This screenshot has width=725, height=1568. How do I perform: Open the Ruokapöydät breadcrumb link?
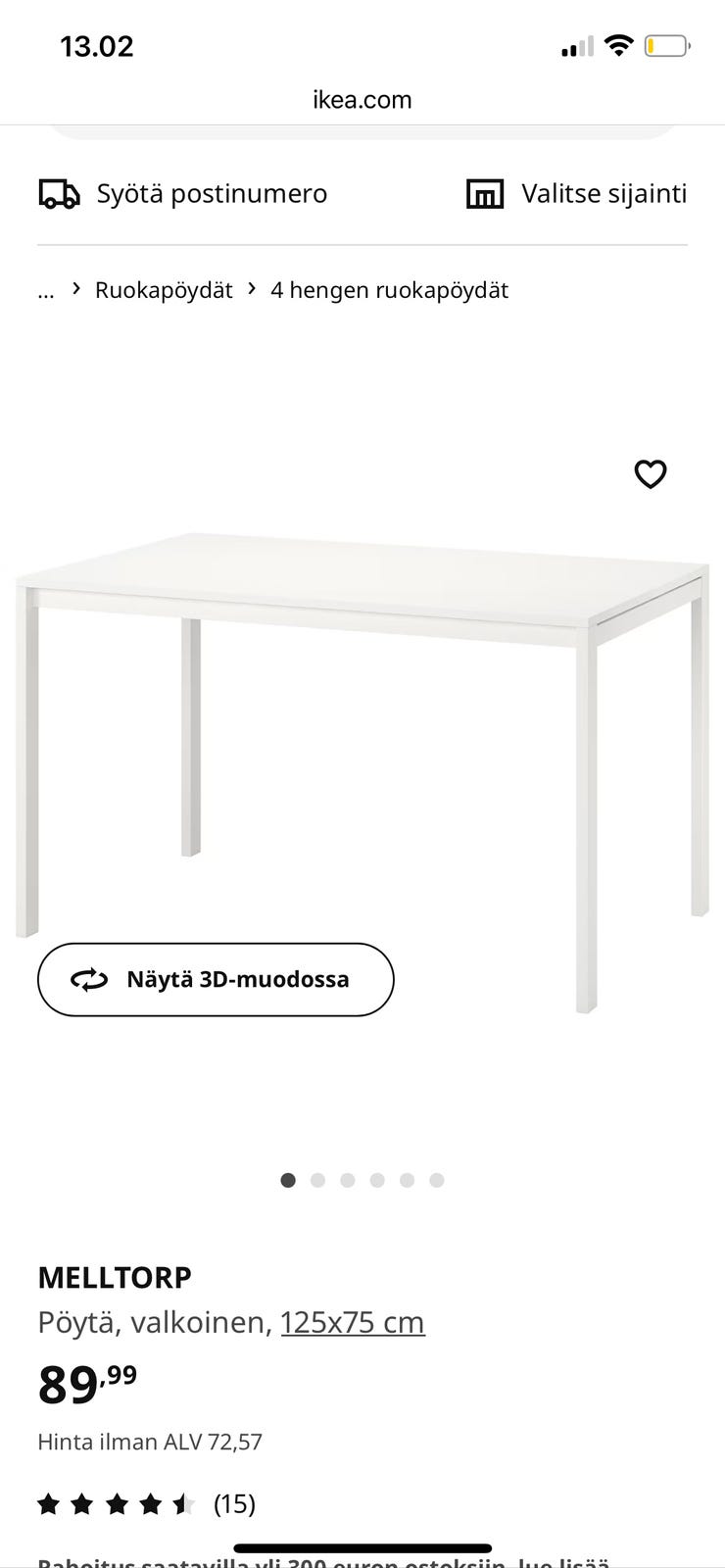point(164,290)
